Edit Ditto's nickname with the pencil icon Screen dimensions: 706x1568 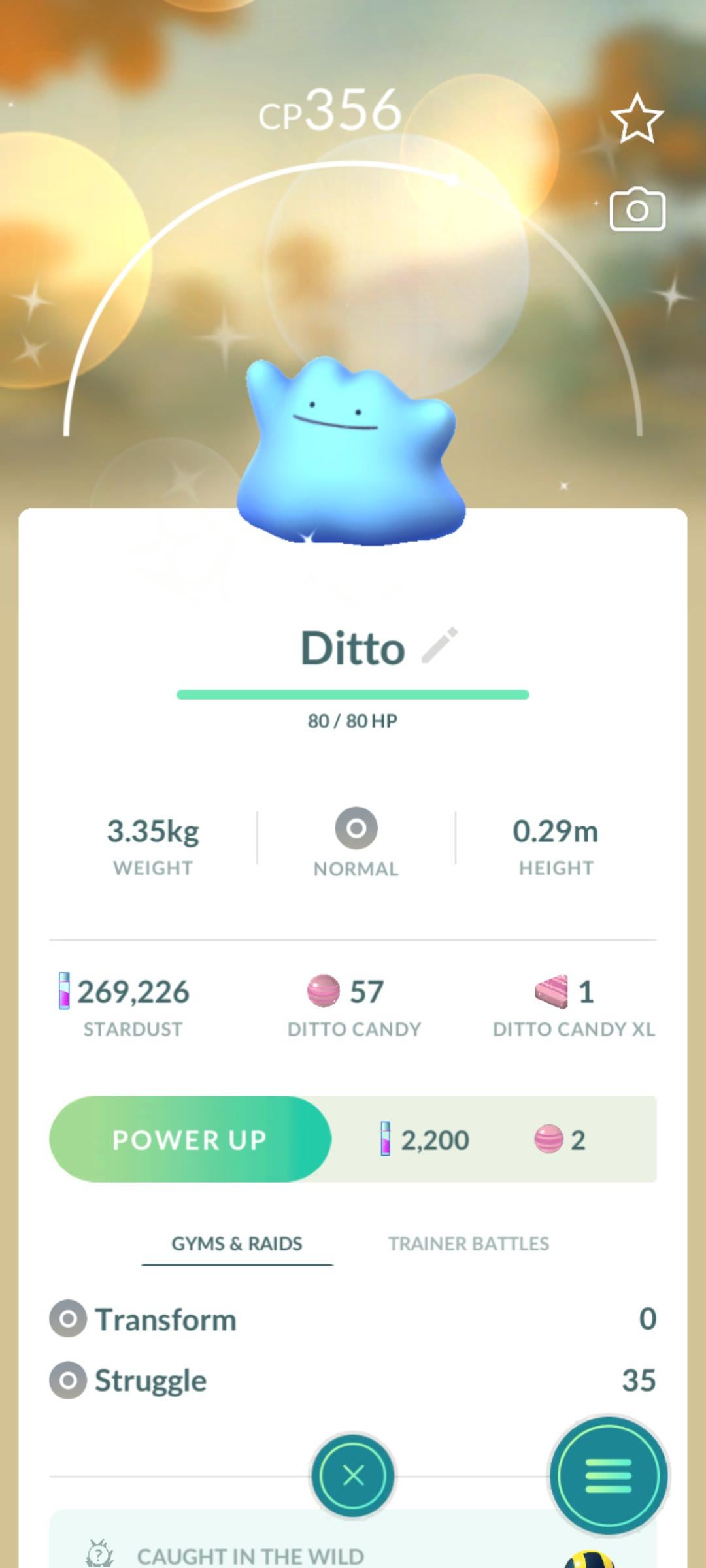[x=439, y=645]
